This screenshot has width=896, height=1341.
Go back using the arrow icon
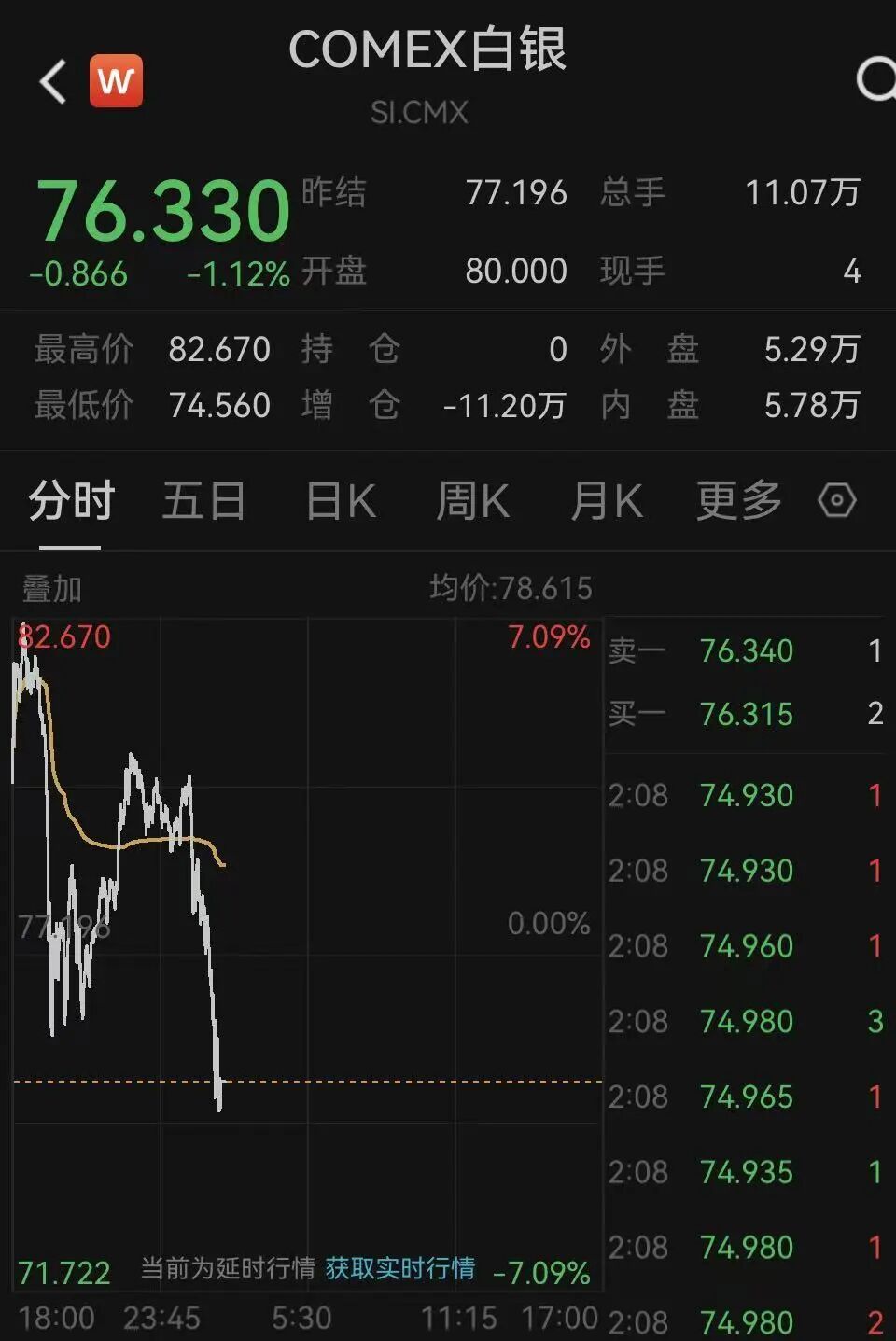tap(53, 82)
